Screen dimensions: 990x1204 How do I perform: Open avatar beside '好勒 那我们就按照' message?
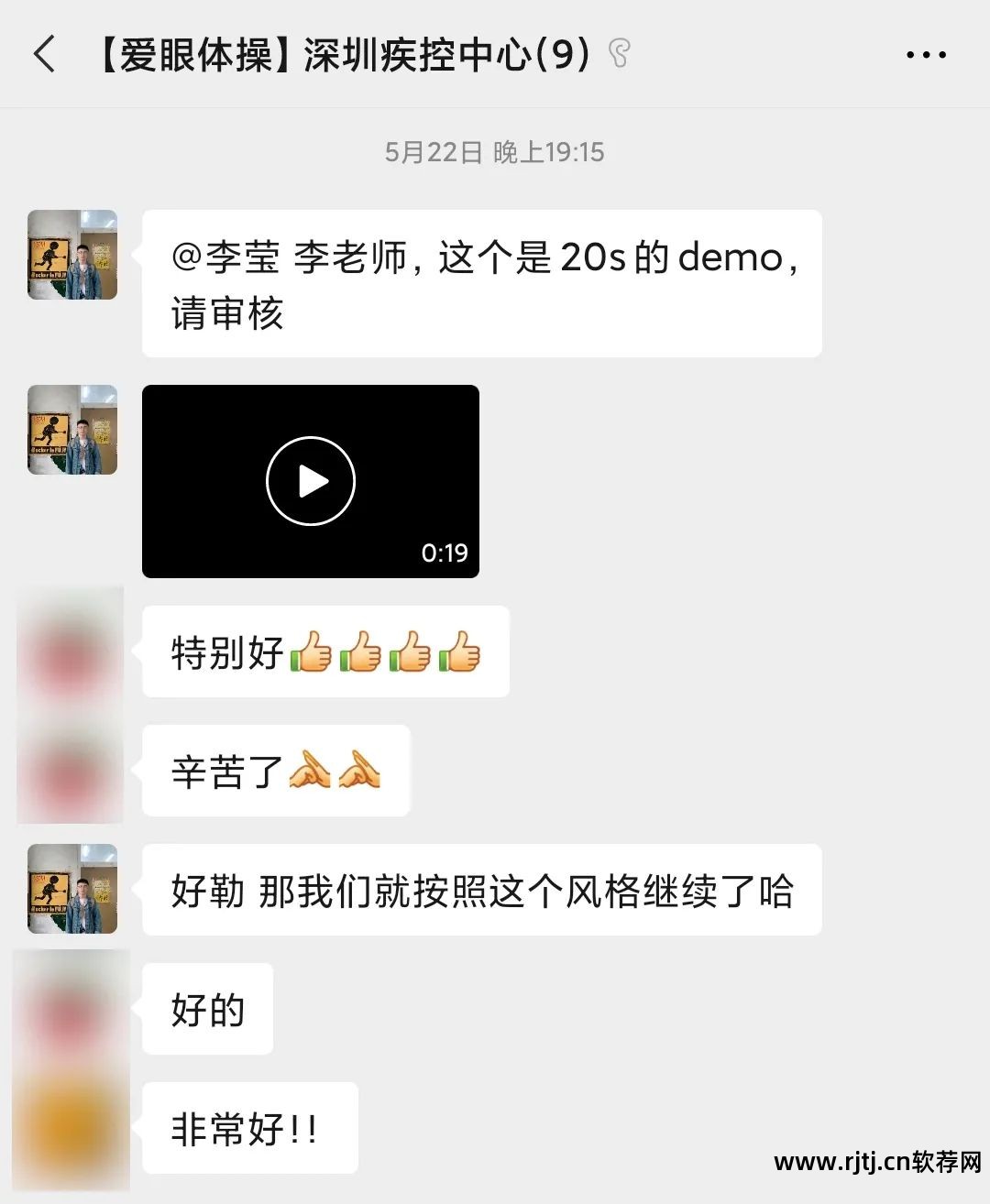[72, 889]
